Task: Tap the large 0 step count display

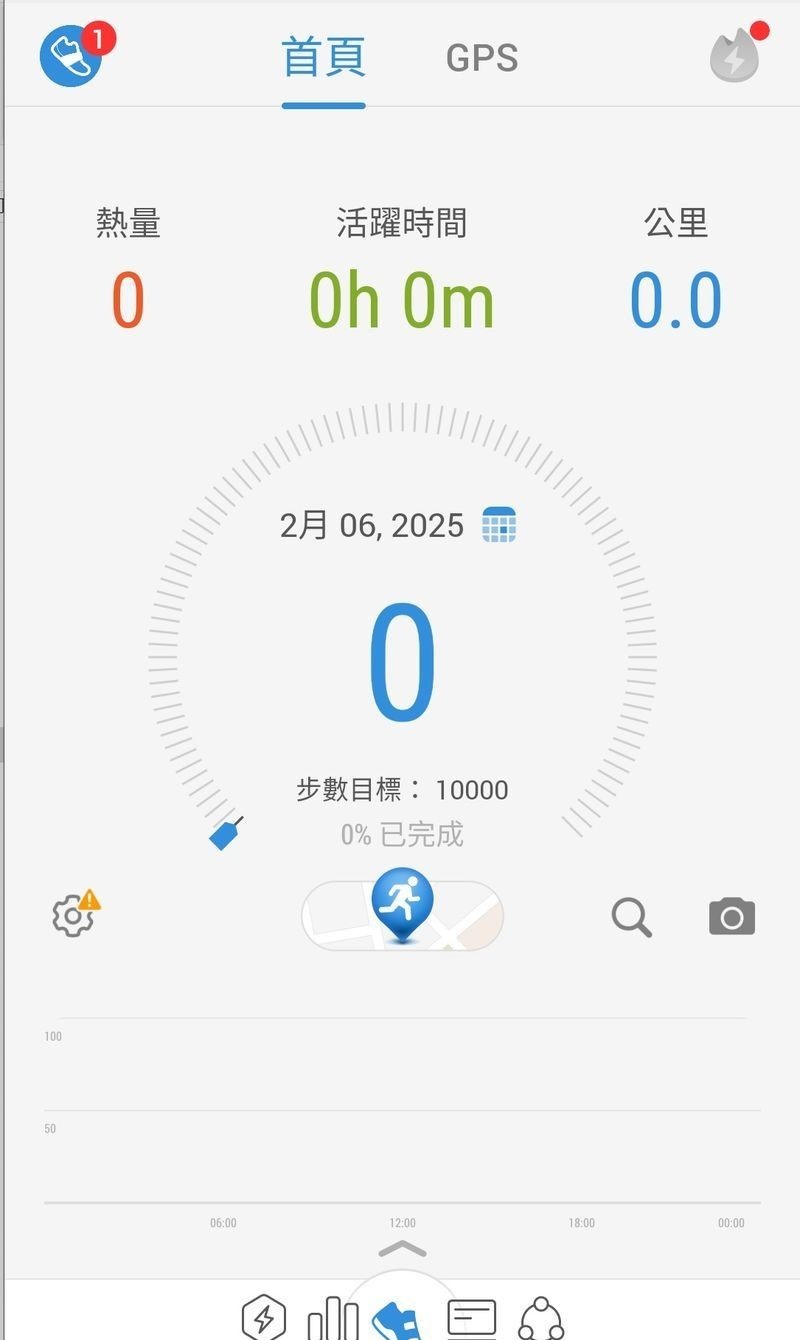Action: [x=402, y=660]
